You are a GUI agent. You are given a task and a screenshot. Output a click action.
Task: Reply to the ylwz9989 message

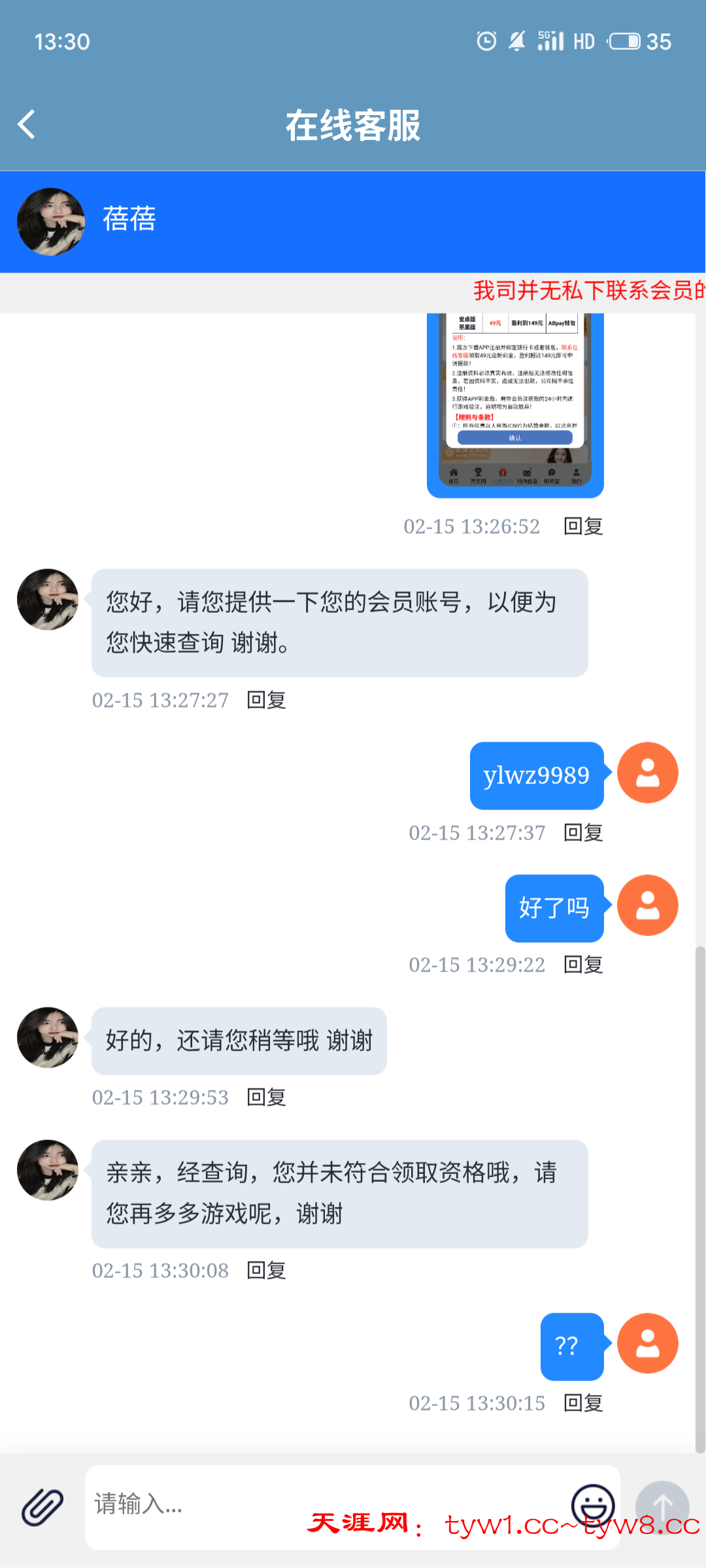click(583, 833)
